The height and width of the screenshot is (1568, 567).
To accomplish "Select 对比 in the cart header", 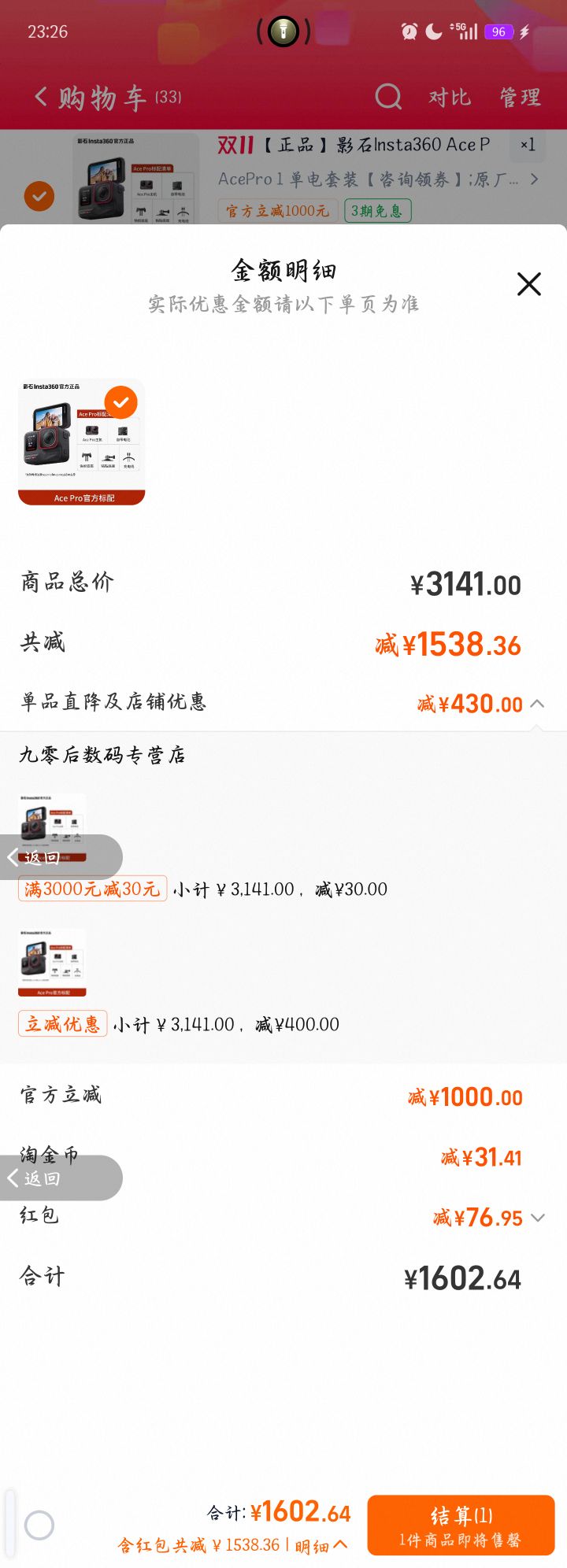I will tap(449, 97).
